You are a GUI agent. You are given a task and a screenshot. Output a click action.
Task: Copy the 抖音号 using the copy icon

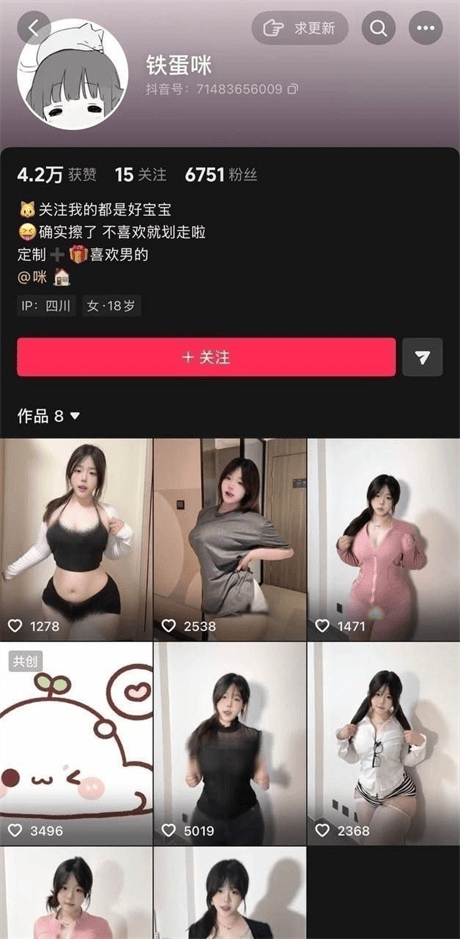[x=292, y=89]
